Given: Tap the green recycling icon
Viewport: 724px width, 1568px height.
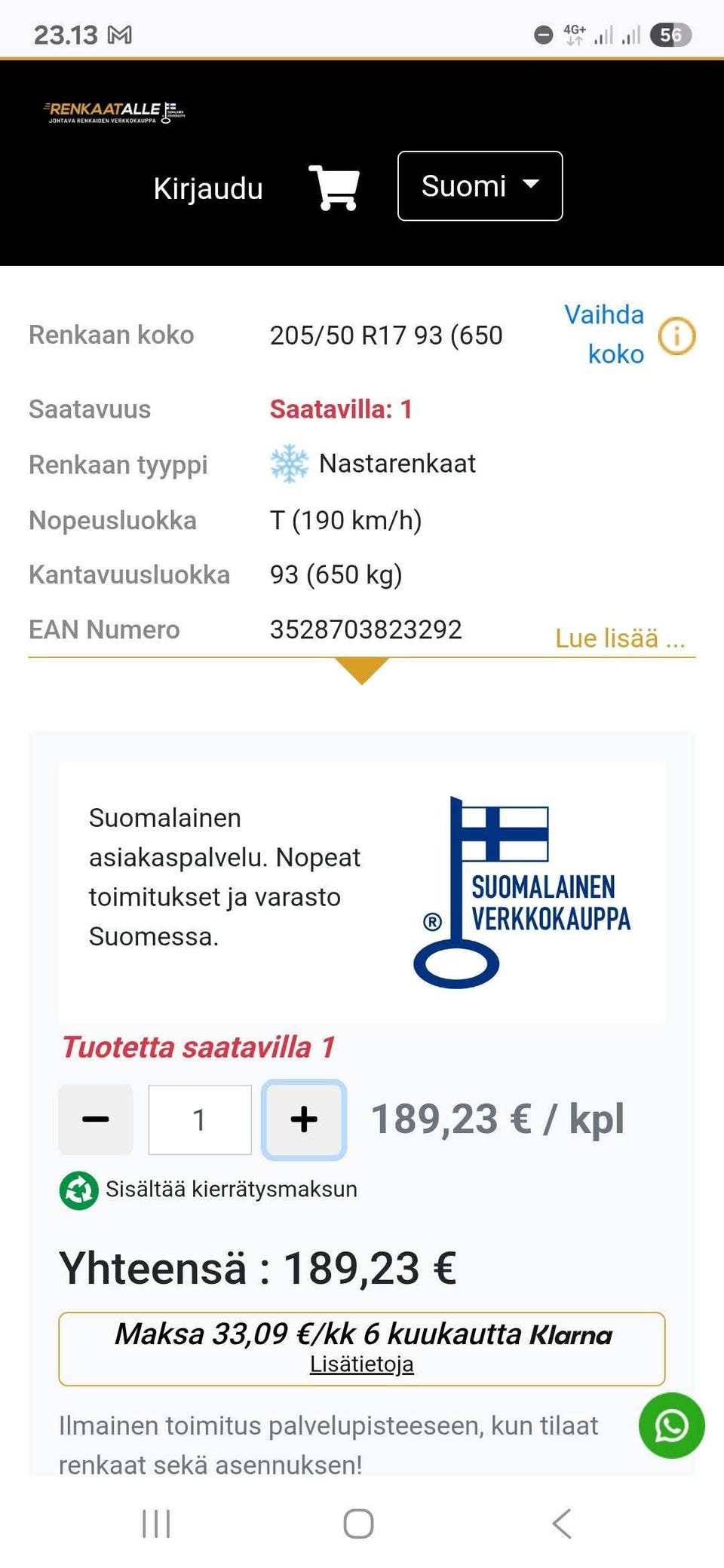Looking at the screenshot, I should click(x=78, y=1189).
